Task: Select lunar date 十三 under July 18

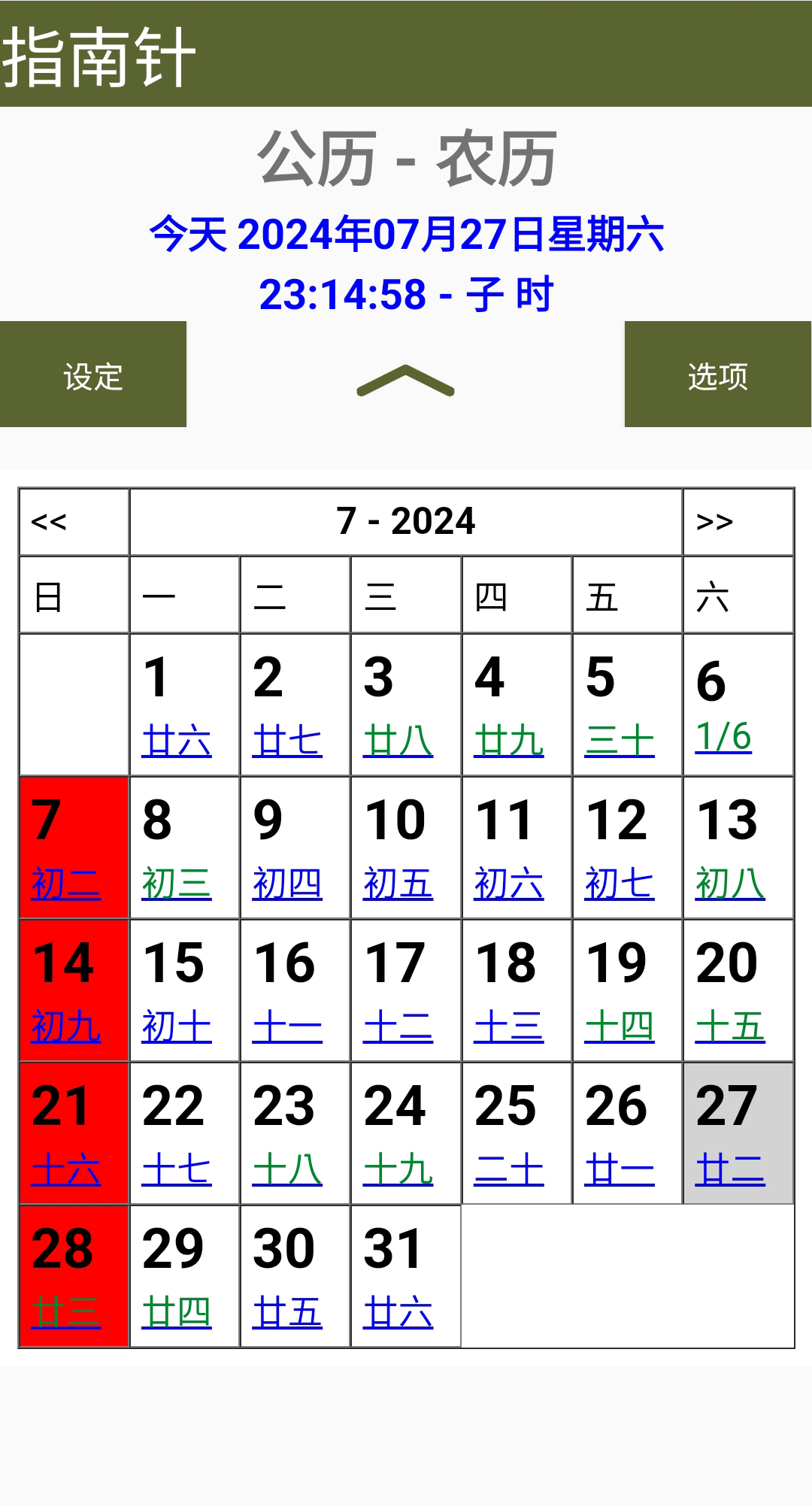Action: [x=508, y=1026]
